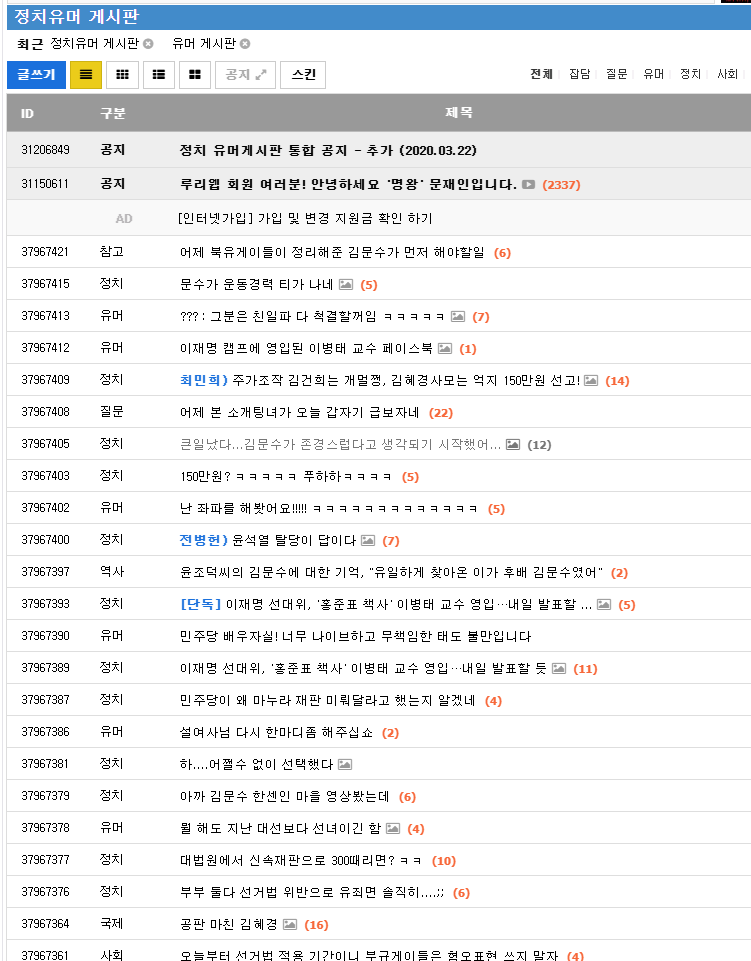Switch to the yellow list view icon
Viewport: 751px width, 961px height.
pos(86,75)
